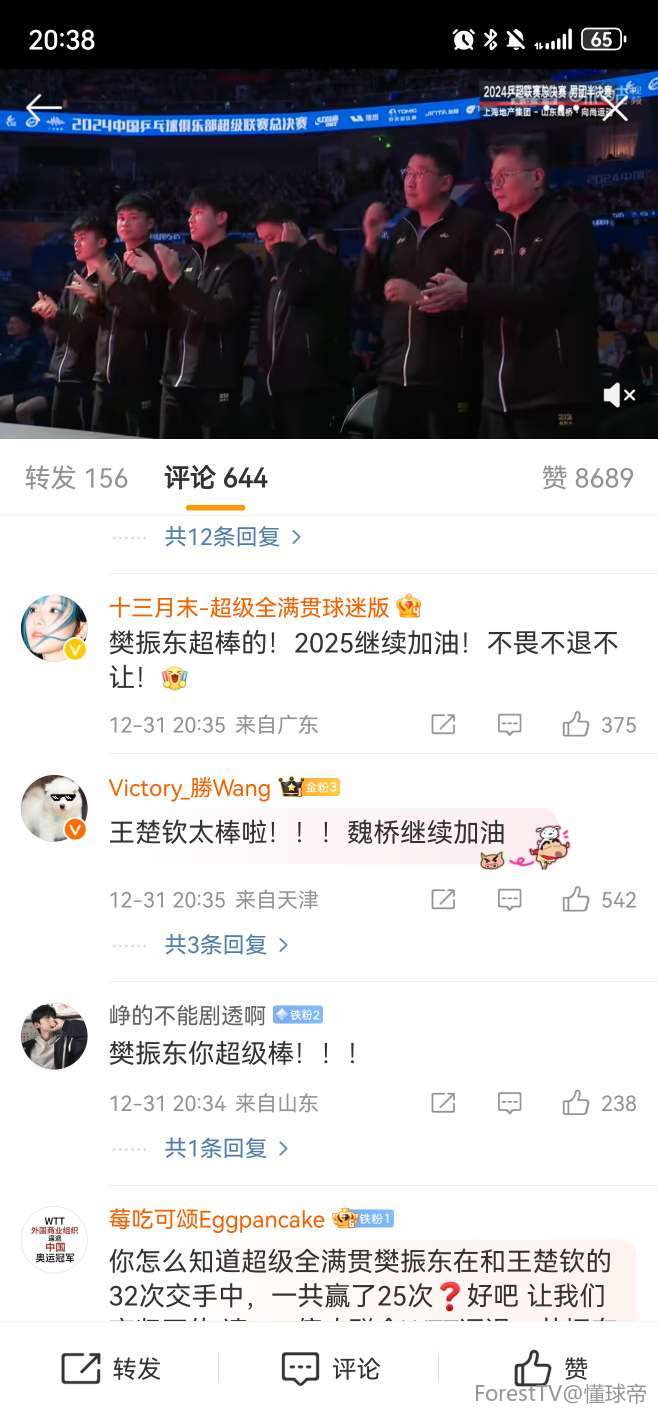The image size is (658, 1416).
Task: Reply to the 12-31 20:35 来自广东 comment
Action: click(510, 725)
